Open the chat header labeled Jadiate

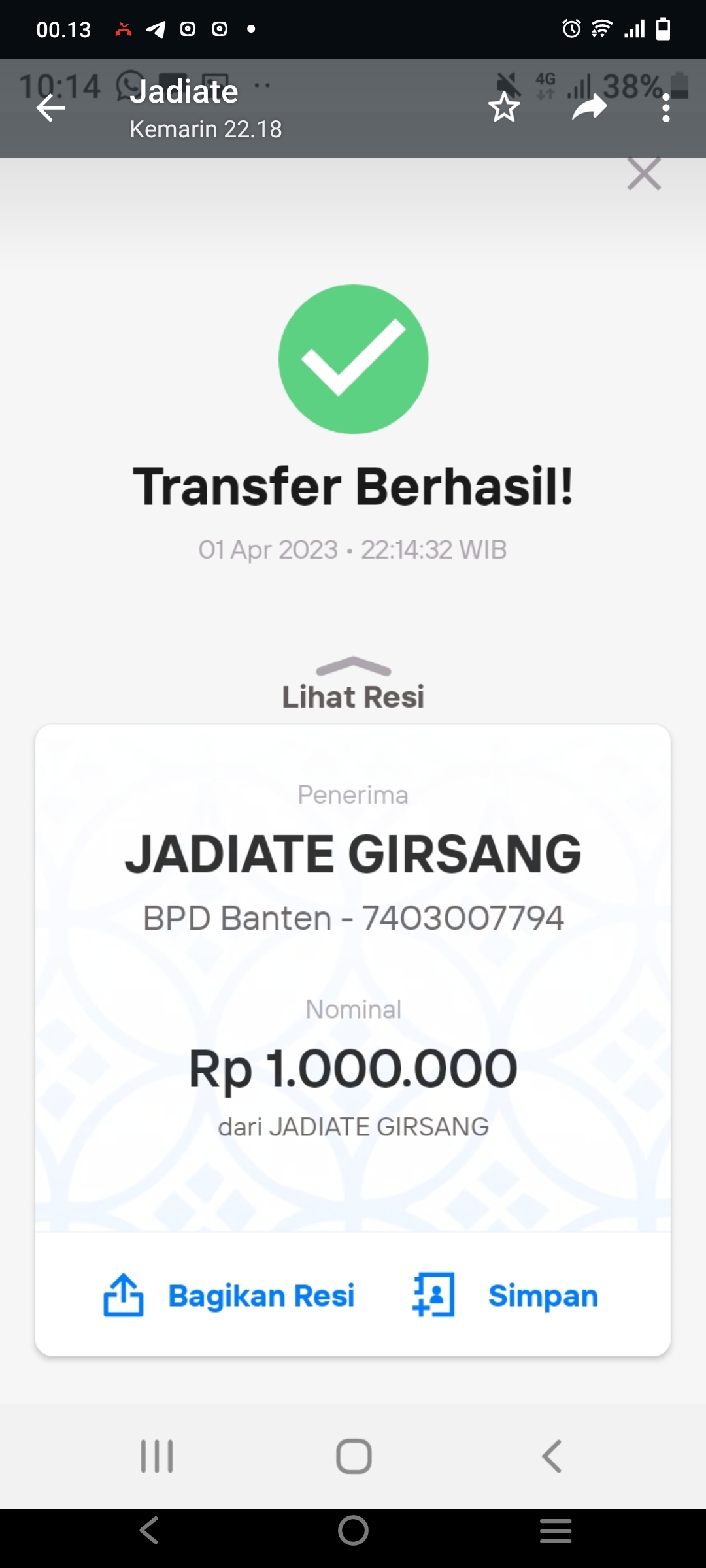pyautogui.click(x=185, y=91)
